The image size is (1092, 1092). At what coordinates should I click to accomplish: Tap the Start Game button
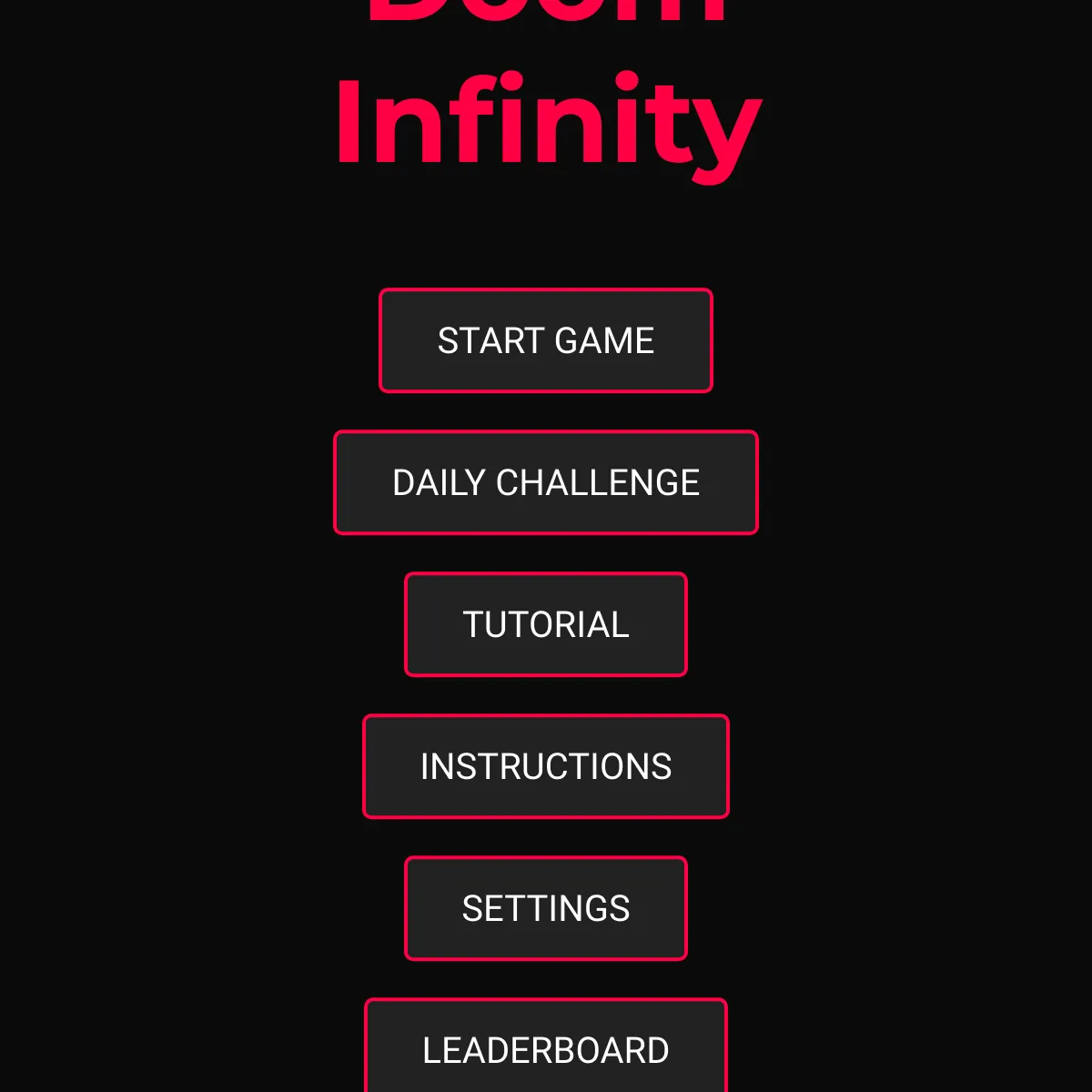coord(546,340)
